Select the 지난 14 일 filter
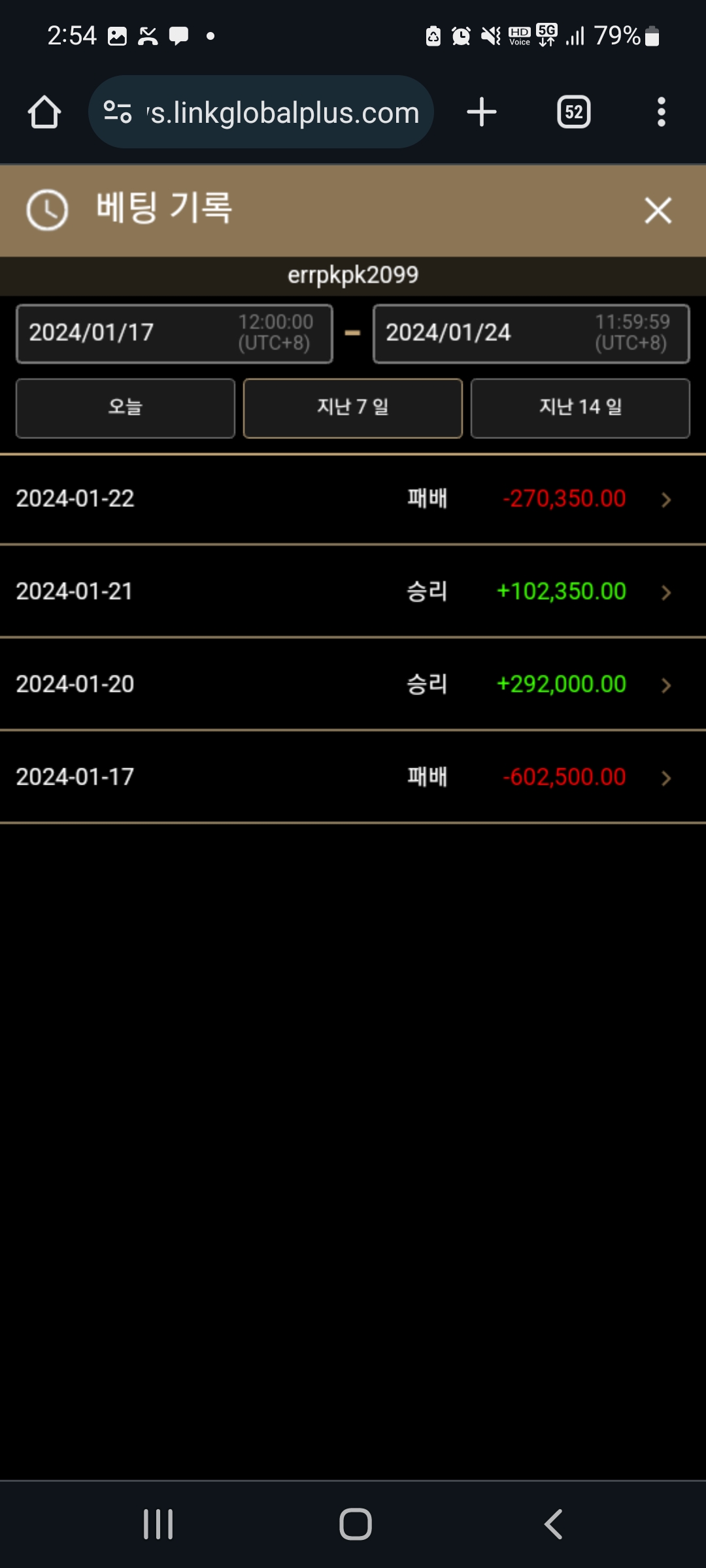 [580, 408]
